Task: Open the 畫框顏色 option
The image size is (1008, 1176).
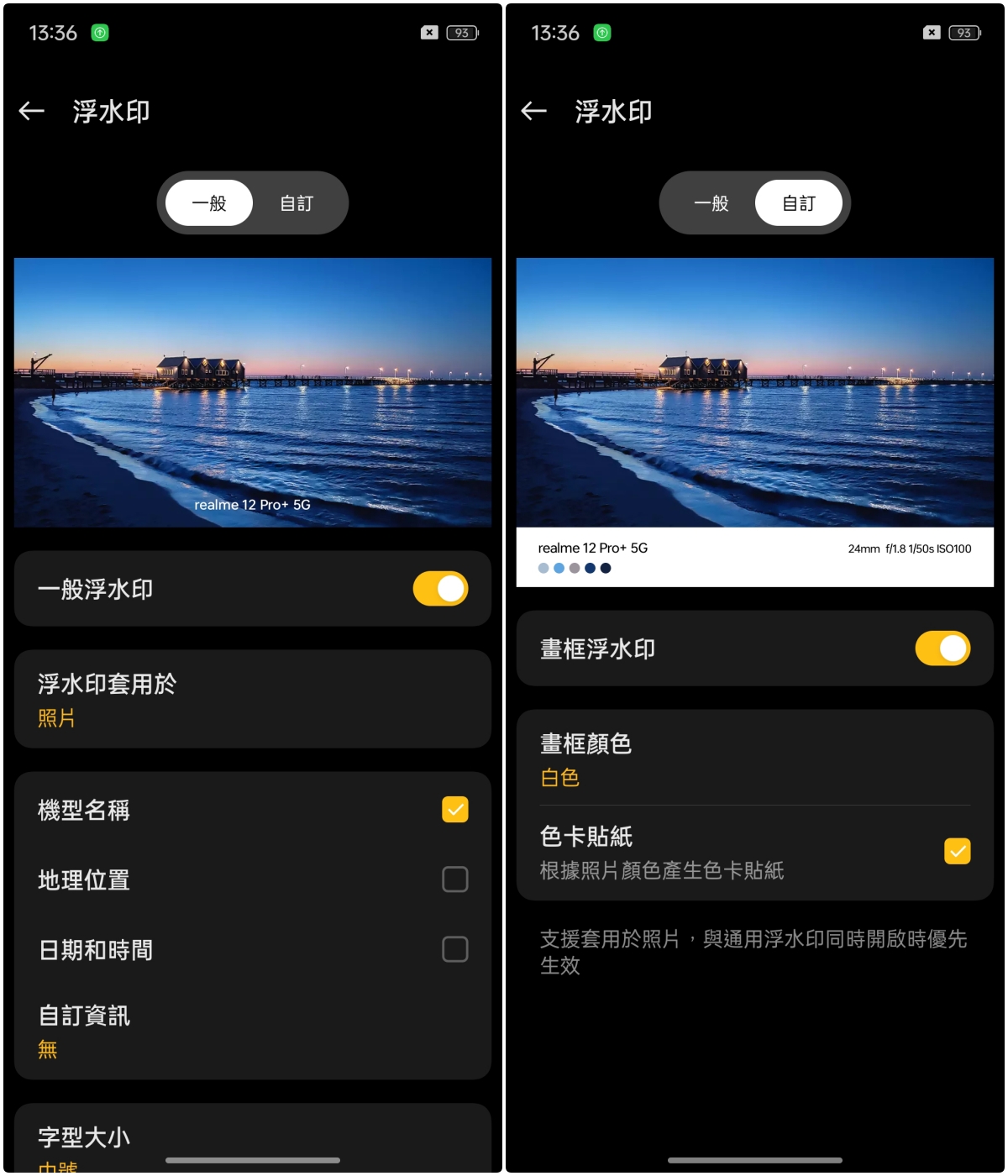Action: click(x=754, y=759)
